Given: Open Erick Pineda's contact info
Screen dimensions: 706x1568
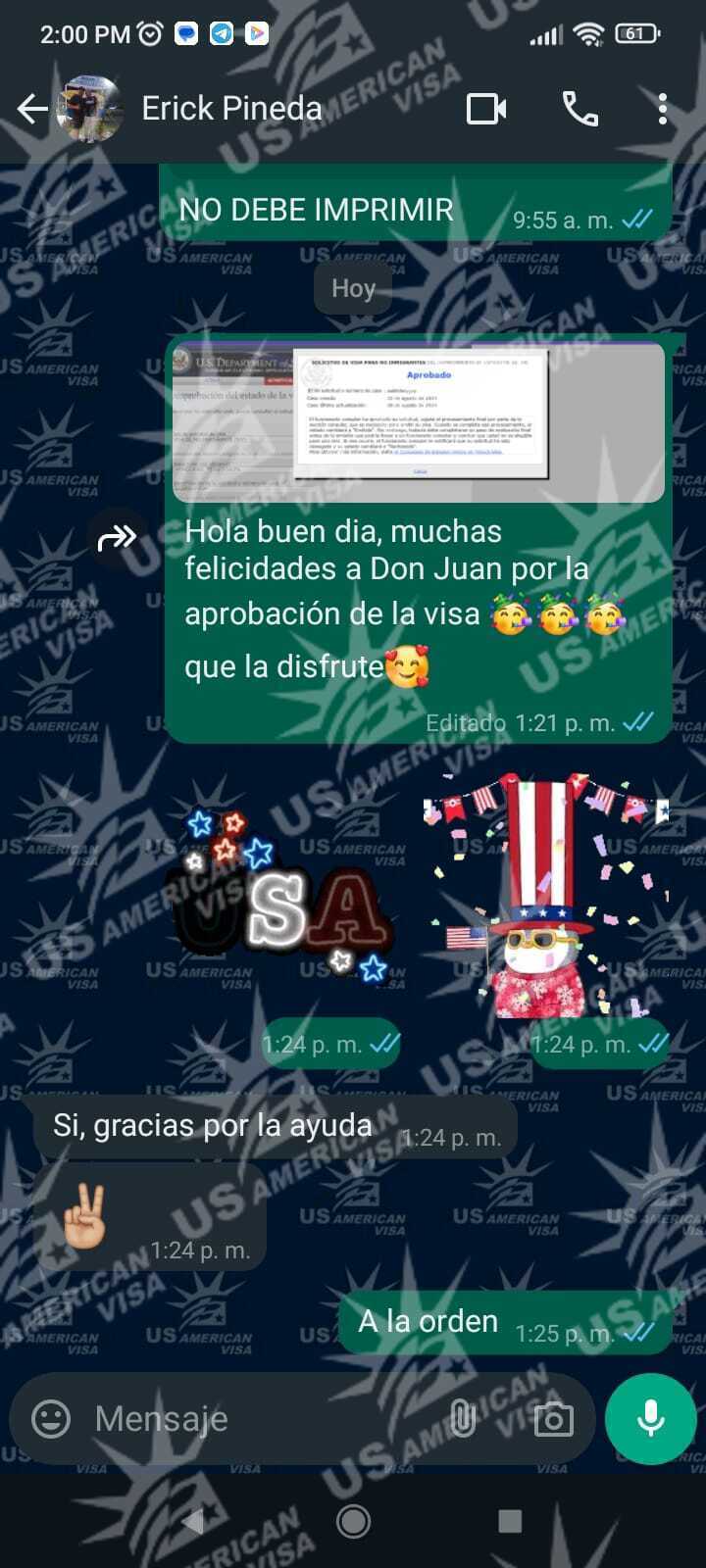Looking at the screenshot, I should (x=231, y=109).
